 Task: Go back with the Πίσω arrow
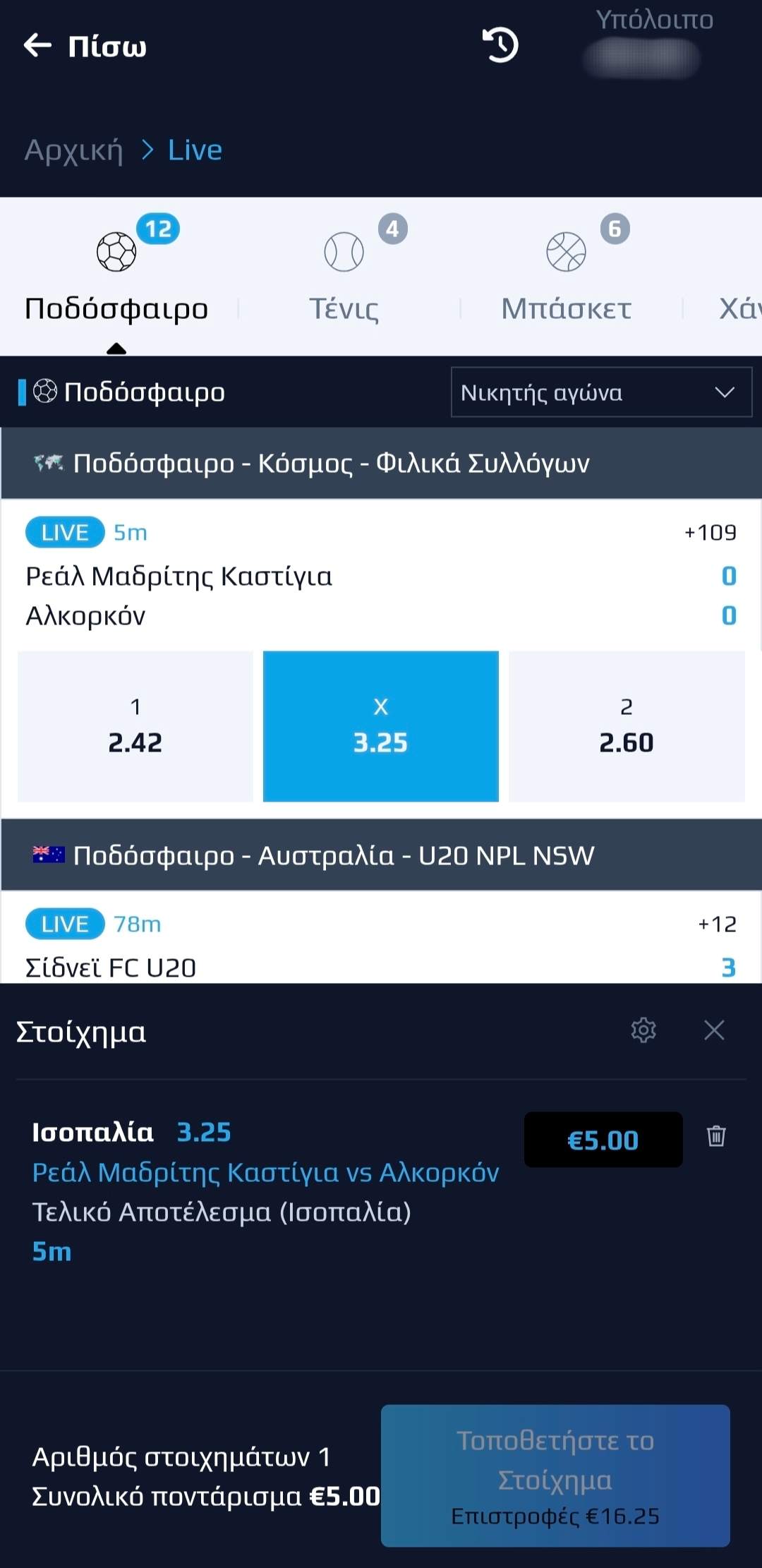(85, 46)
